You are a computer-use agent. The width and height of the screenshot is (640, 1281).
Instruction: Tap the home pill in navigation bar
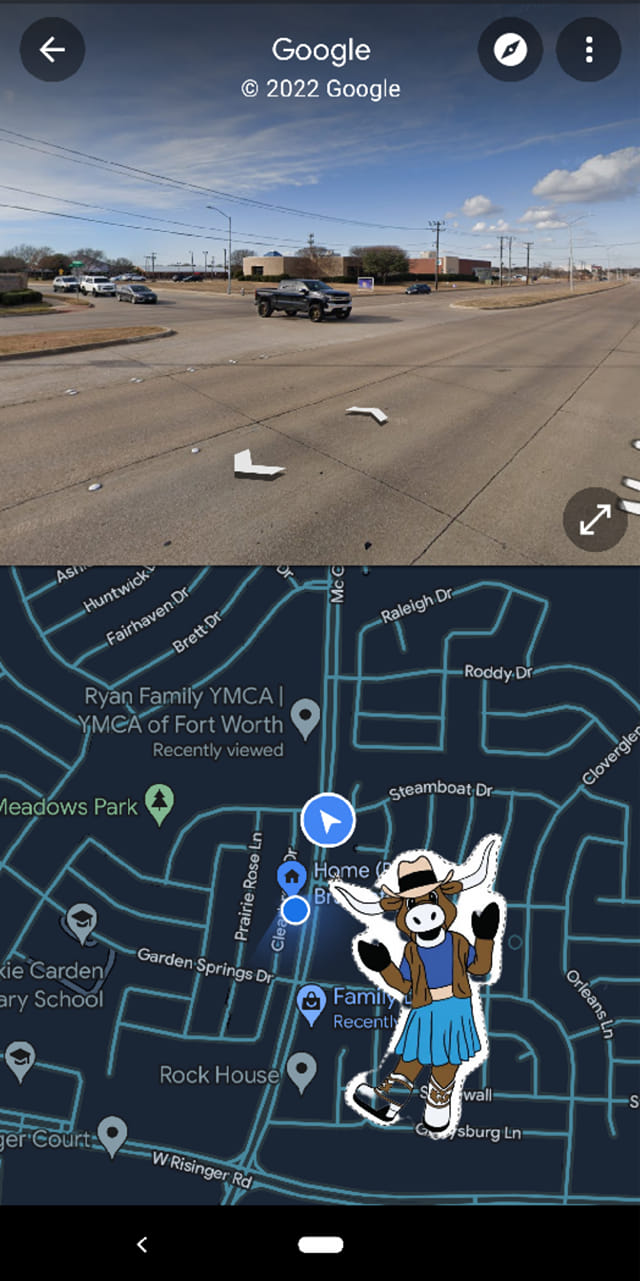click(x=320, y=1245)
